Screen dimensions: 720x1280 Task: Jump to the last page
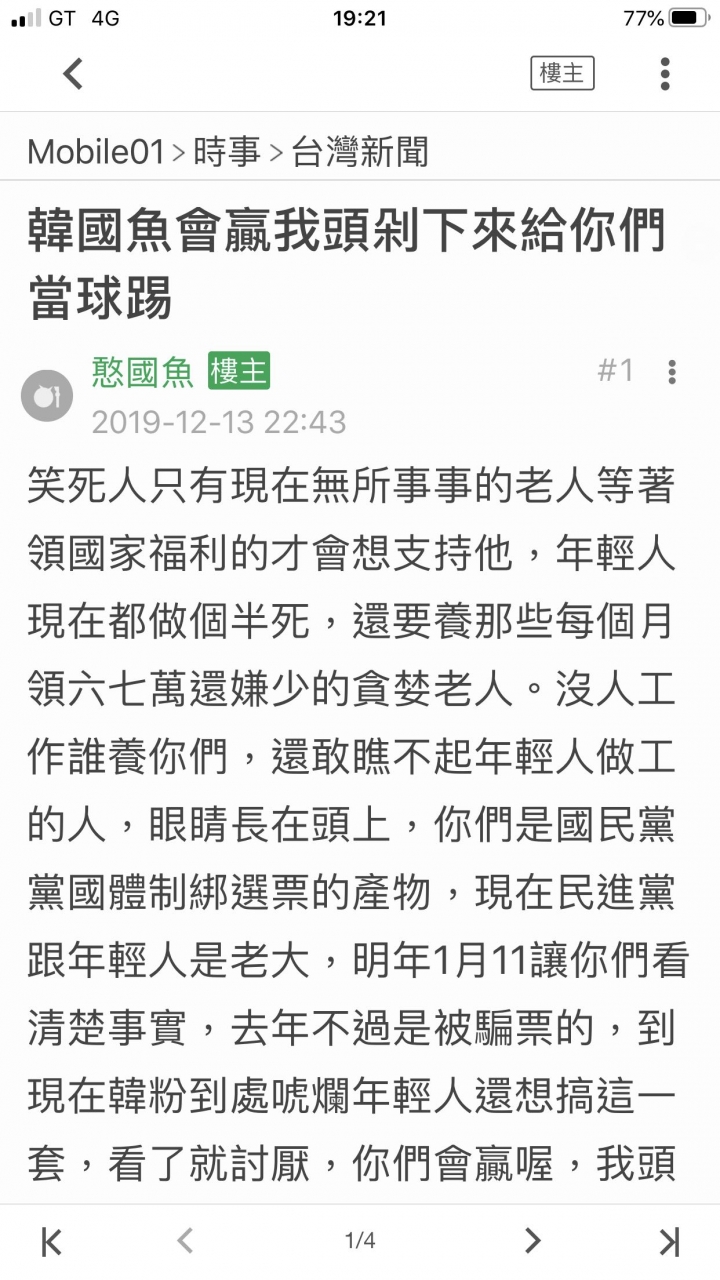[x=669, y=1241]
